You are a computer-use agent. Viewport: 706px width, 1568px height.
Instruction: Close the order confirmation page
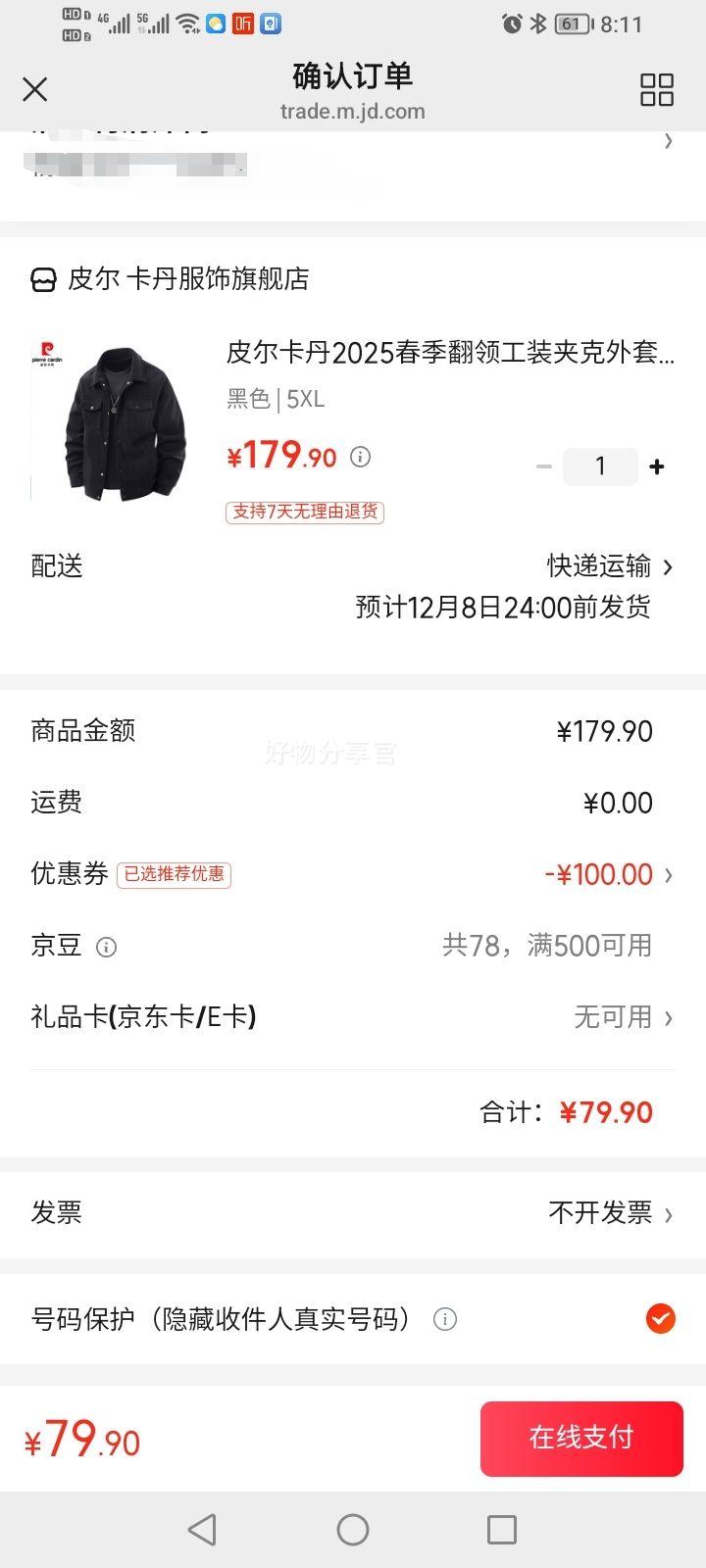pyautogui.click(x=35, y=90)
